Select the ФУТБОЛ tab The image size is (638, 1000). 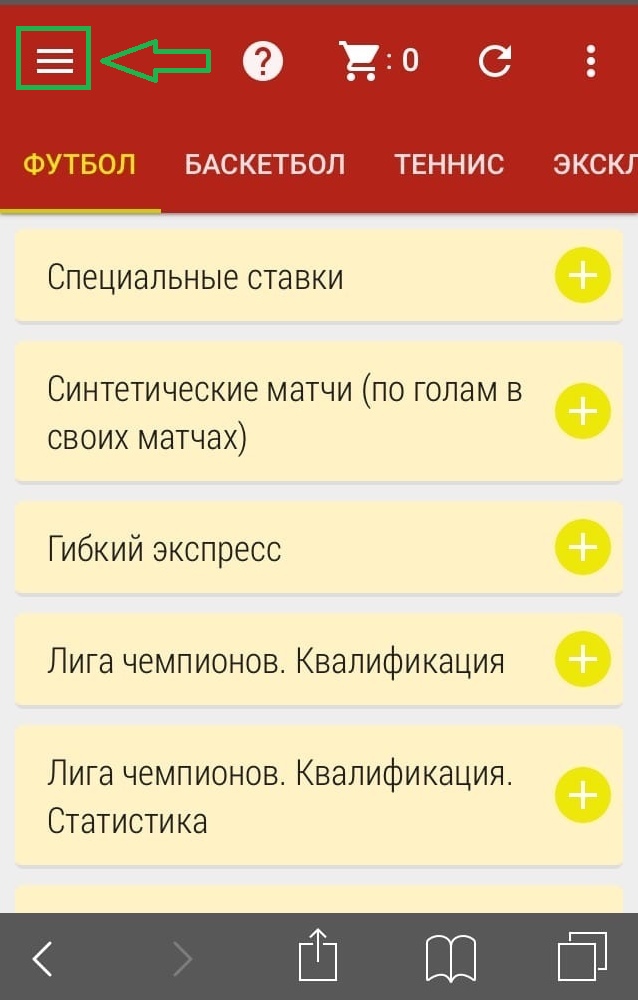pos(80,164)
